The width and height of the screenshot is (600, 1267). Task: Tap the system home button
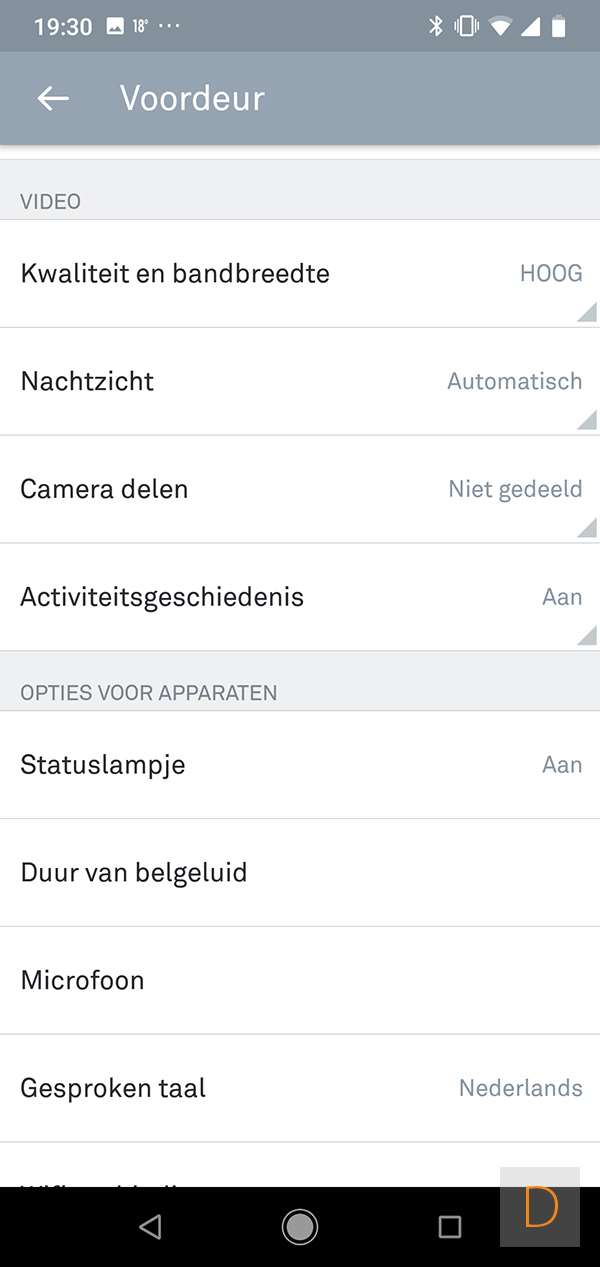coord(300,1227)
